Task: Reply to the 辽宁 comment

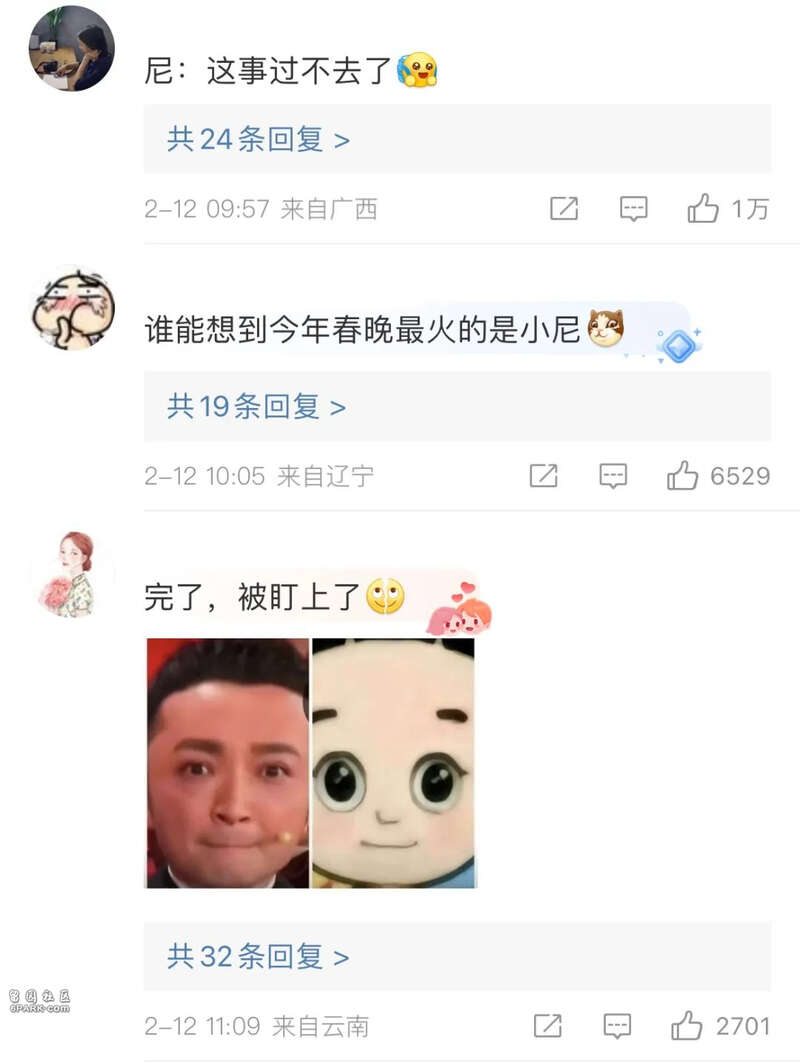Action: coord(613,475)
